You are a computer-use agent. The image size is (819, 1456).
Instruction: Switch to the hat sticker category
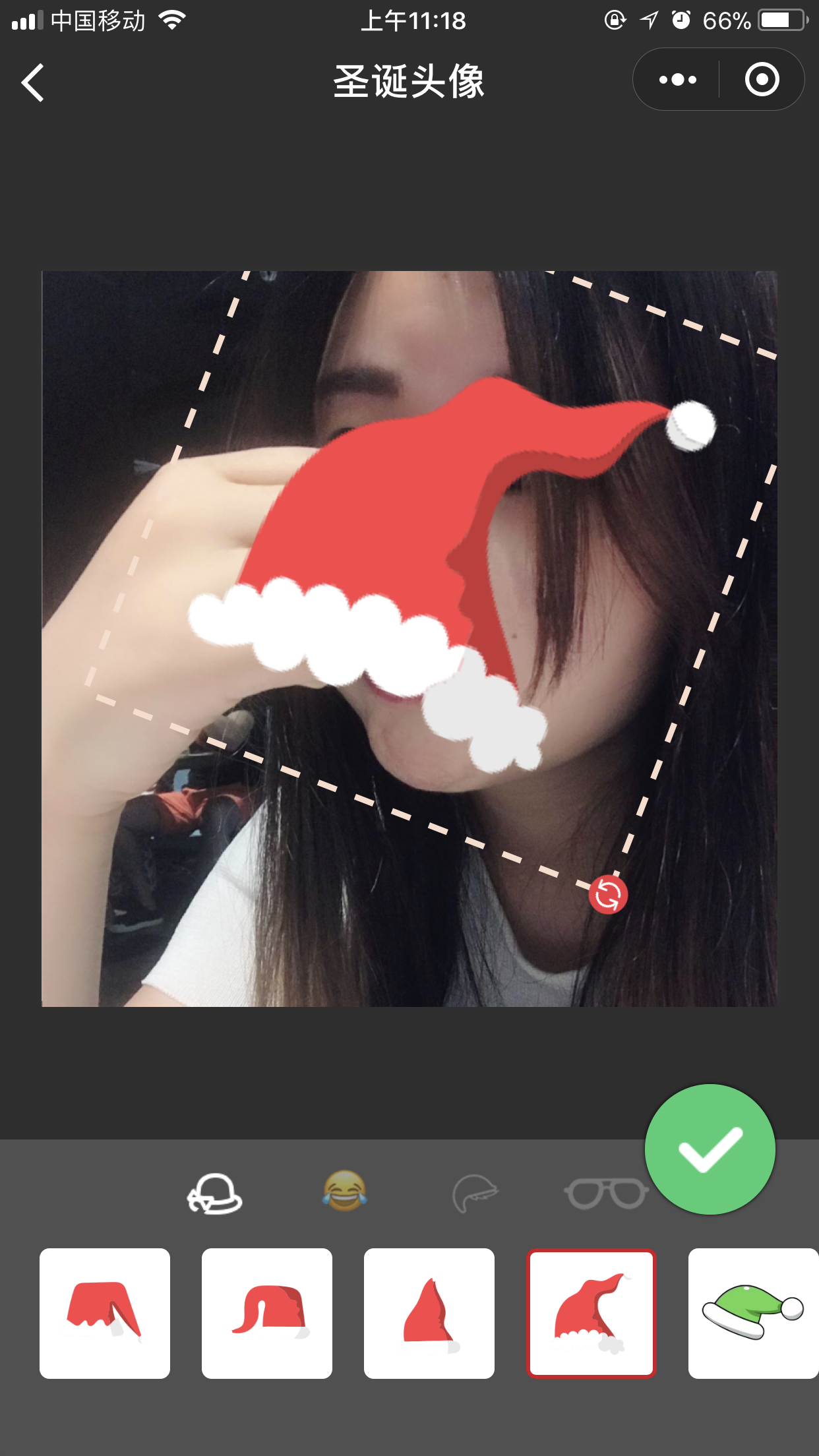215,1194
